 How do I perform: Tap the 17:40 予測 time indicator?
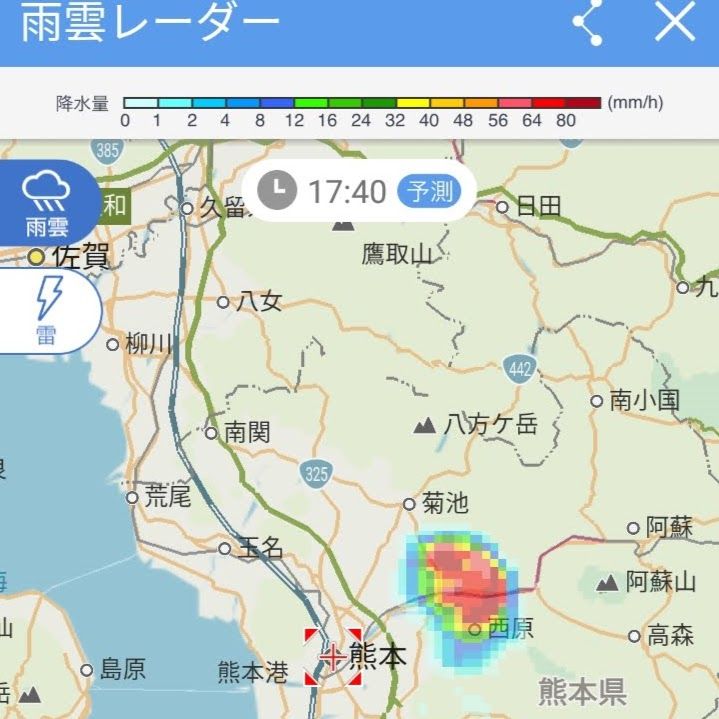tap(359, 190)
